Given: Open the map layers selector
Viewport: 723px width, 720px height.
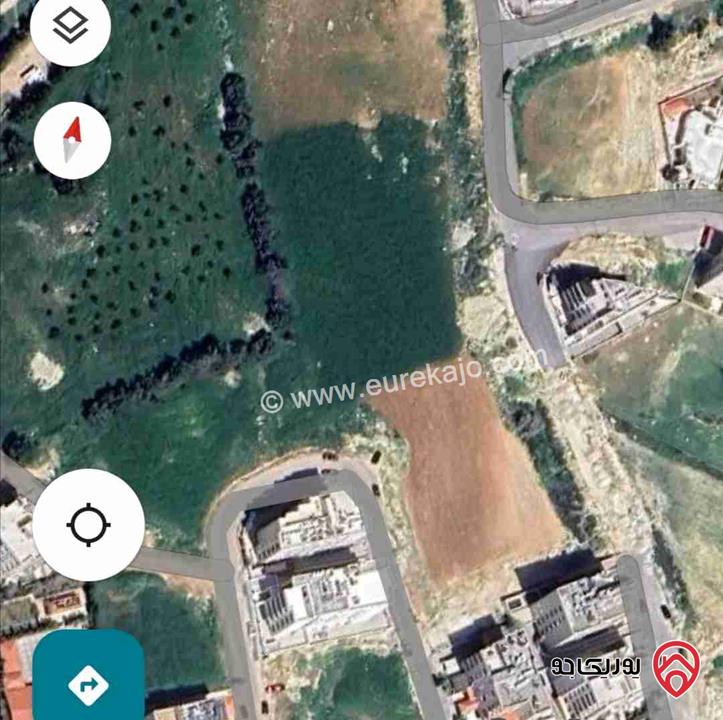Looking at the screenshot, I should point(70,27).
